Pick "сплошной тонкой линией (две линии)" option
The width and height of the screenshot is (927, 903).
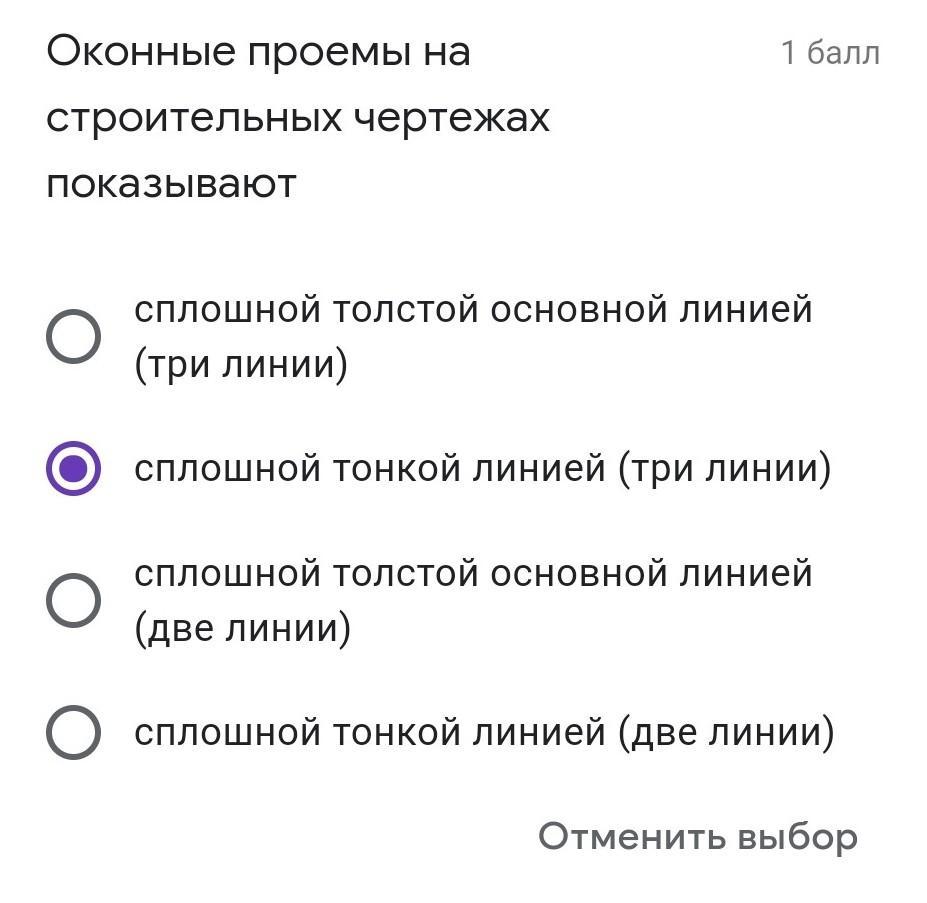pyautogui.click(x=73, y=732)
